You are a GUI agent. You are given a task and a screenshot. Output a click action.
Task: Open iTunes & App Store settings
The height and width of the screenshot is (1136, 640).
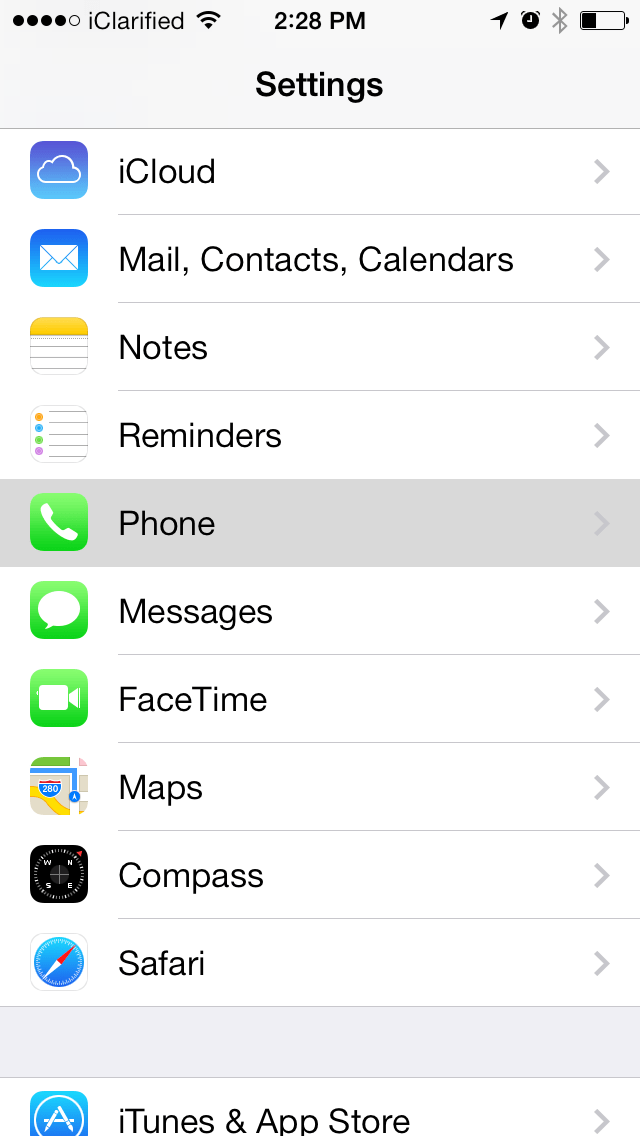pos(320,1112)
